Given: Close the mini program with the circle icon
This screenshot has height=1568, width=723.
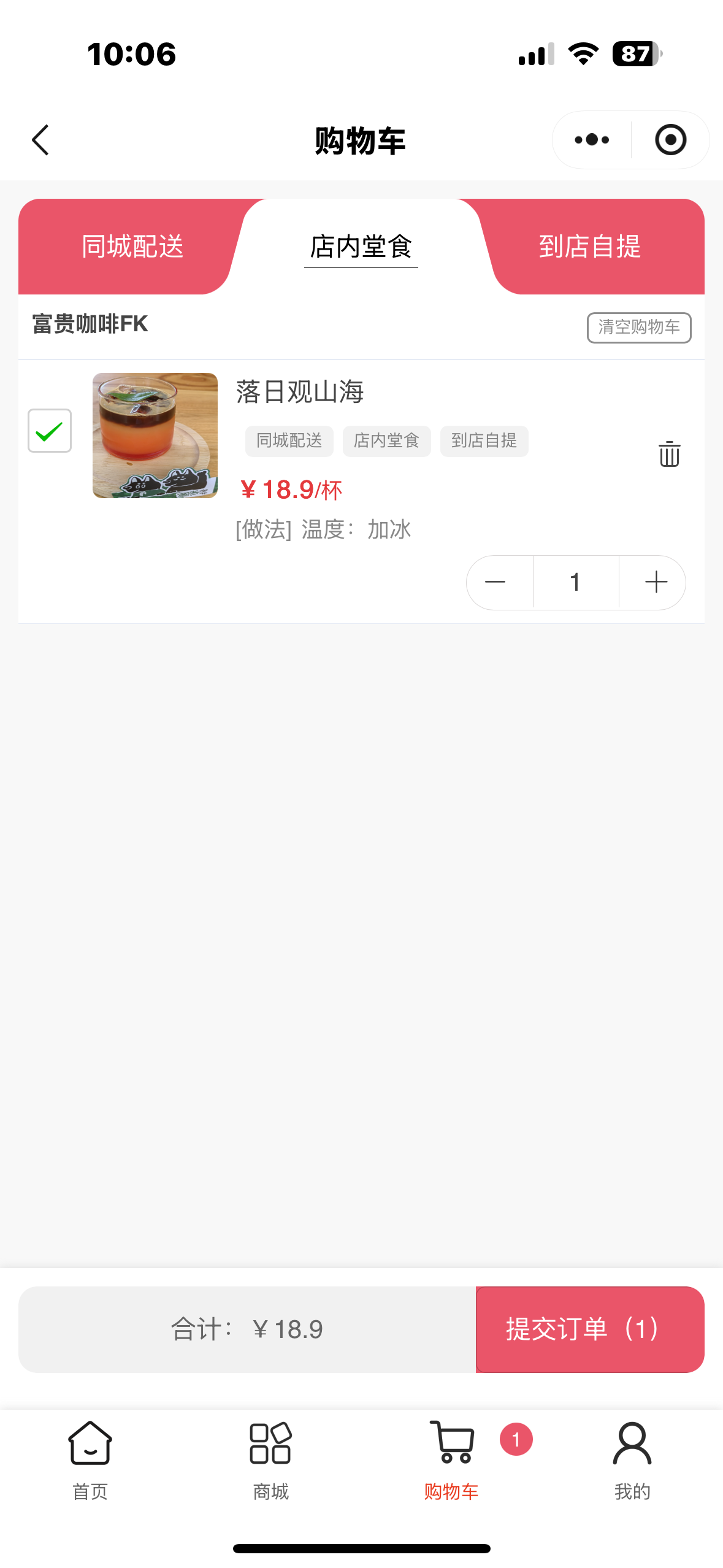Looking at the screenshot, I should 670,140.
